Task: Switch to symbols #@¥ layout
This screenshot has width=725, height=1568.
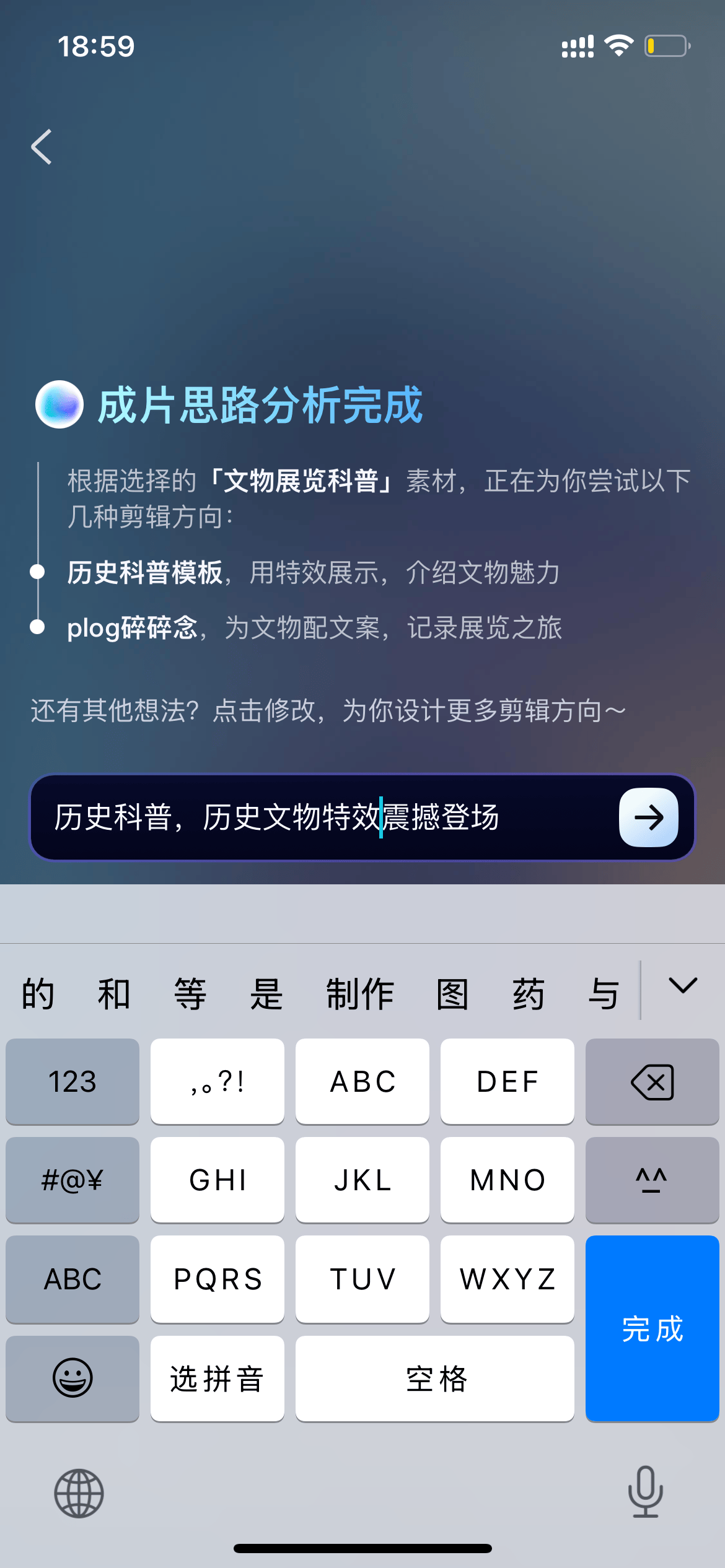Action: point(71,1180)
